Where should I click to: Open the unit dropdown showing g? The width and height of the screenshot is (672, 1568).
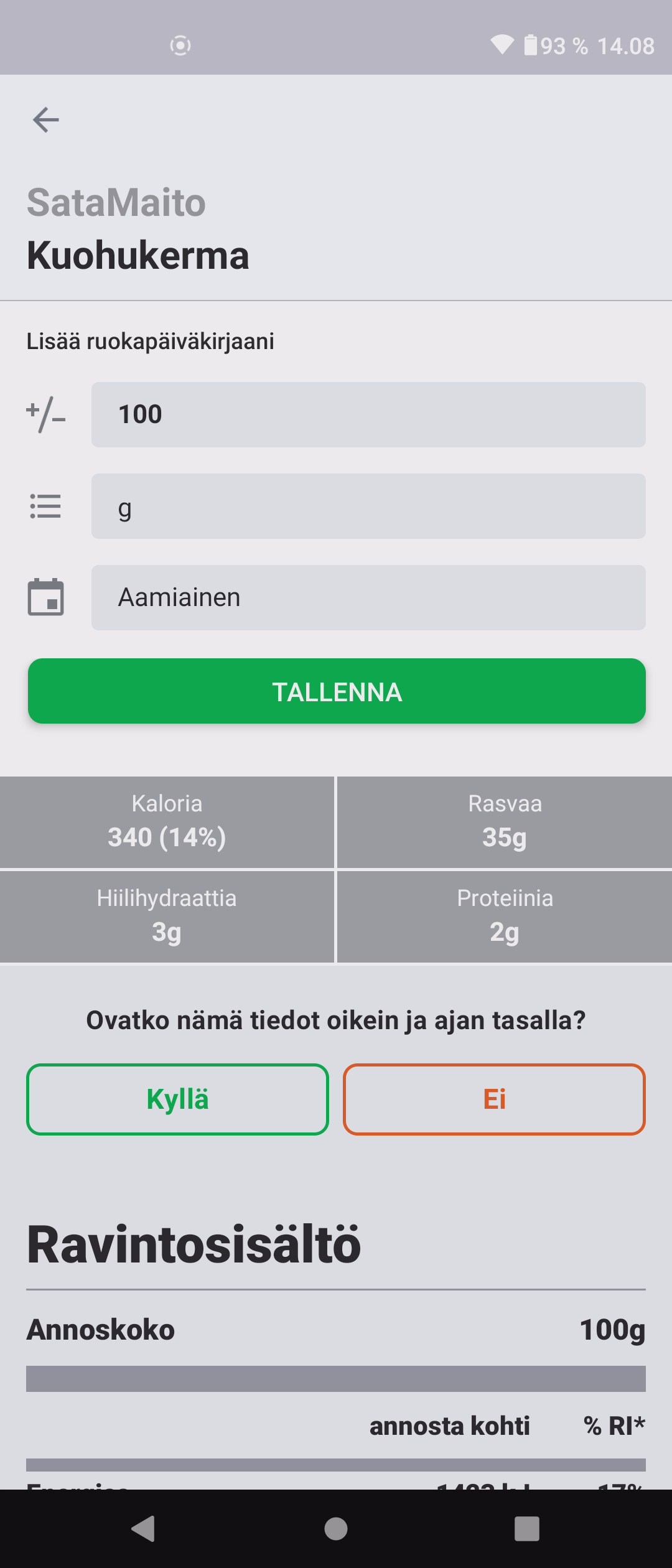[368, 506]
